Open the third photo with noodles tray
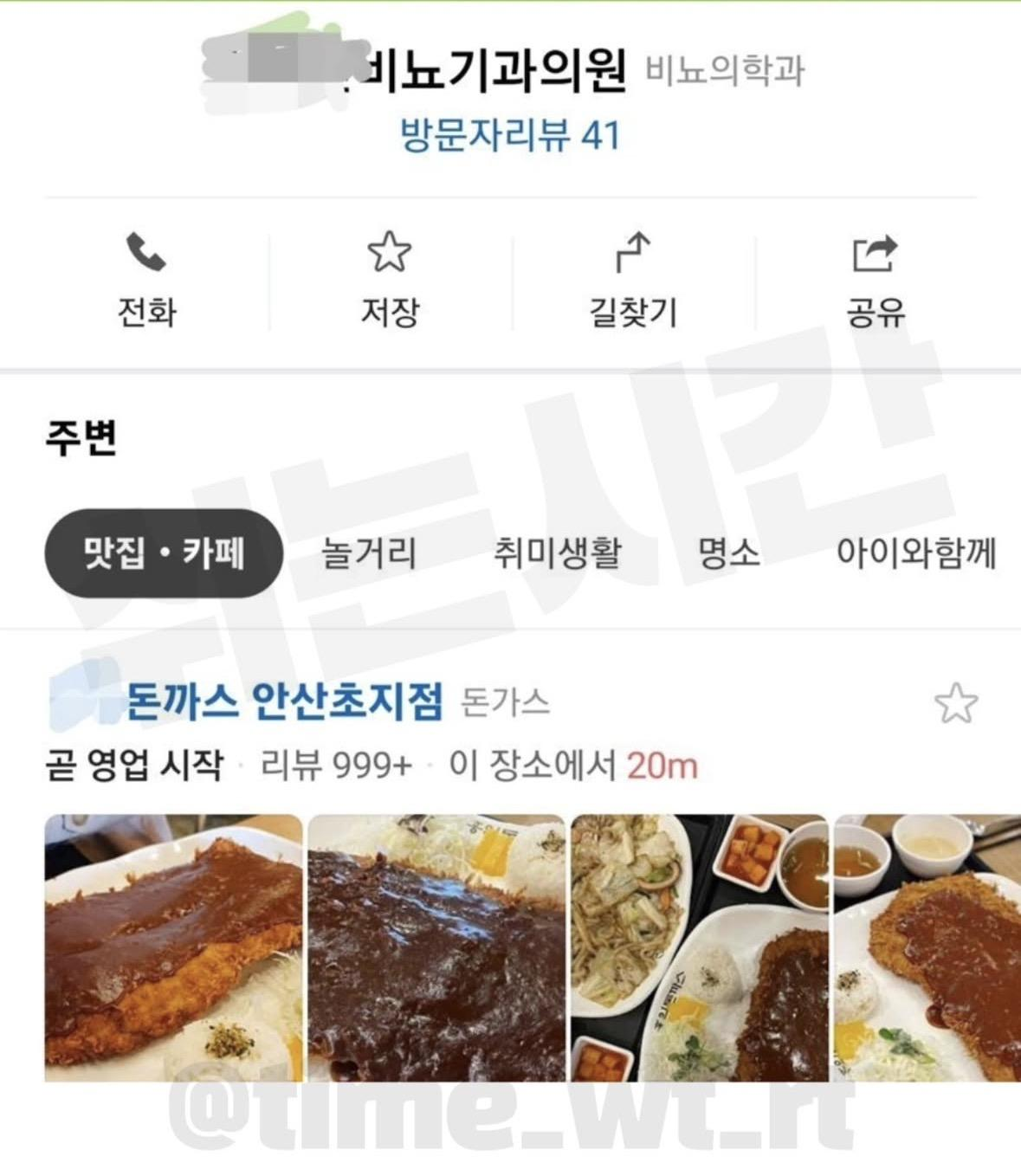This screenshot has width=1021, height=1176. (699, 947)
